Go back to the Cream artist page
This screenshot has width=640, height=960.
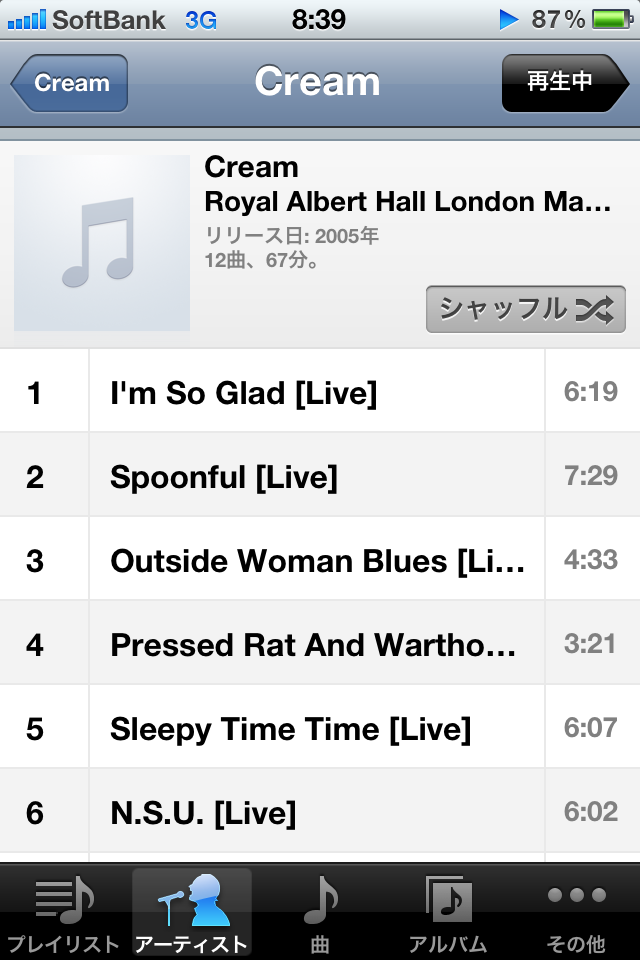(70, 83)
